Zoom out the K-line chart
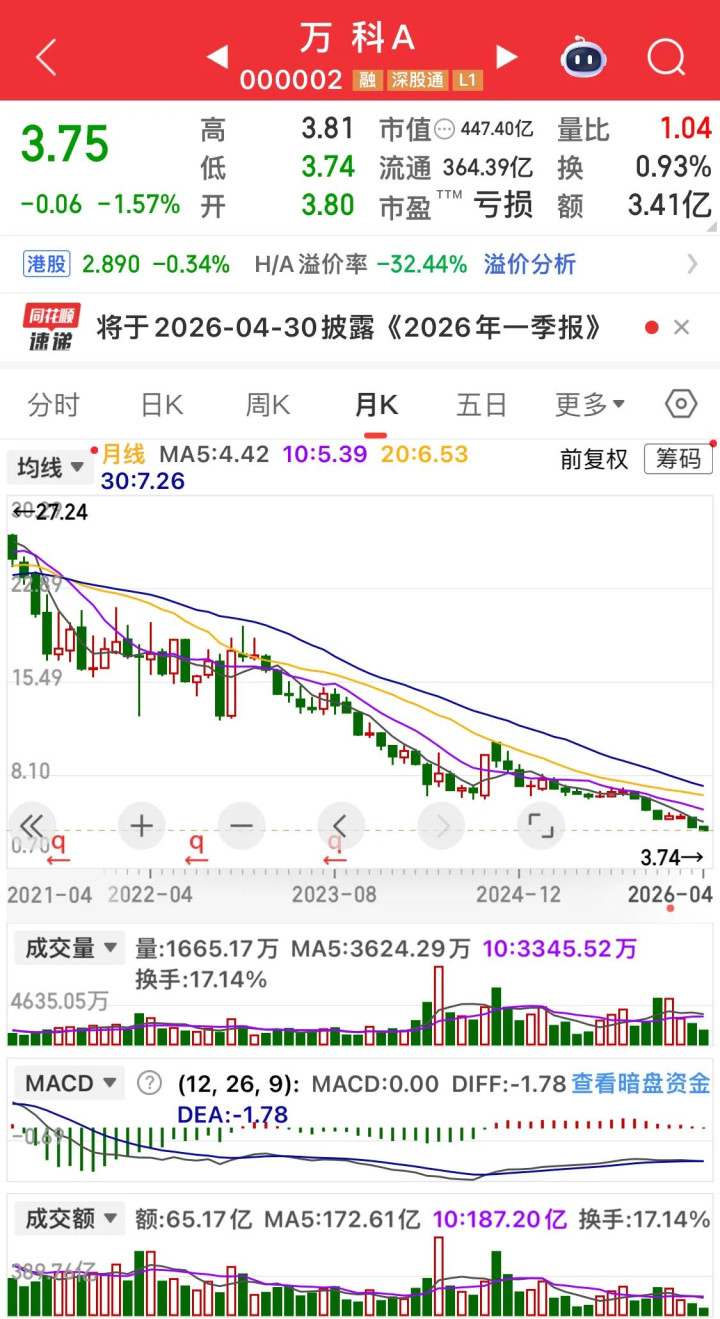Screen dimensions: 720x1319 pos(241,826)
